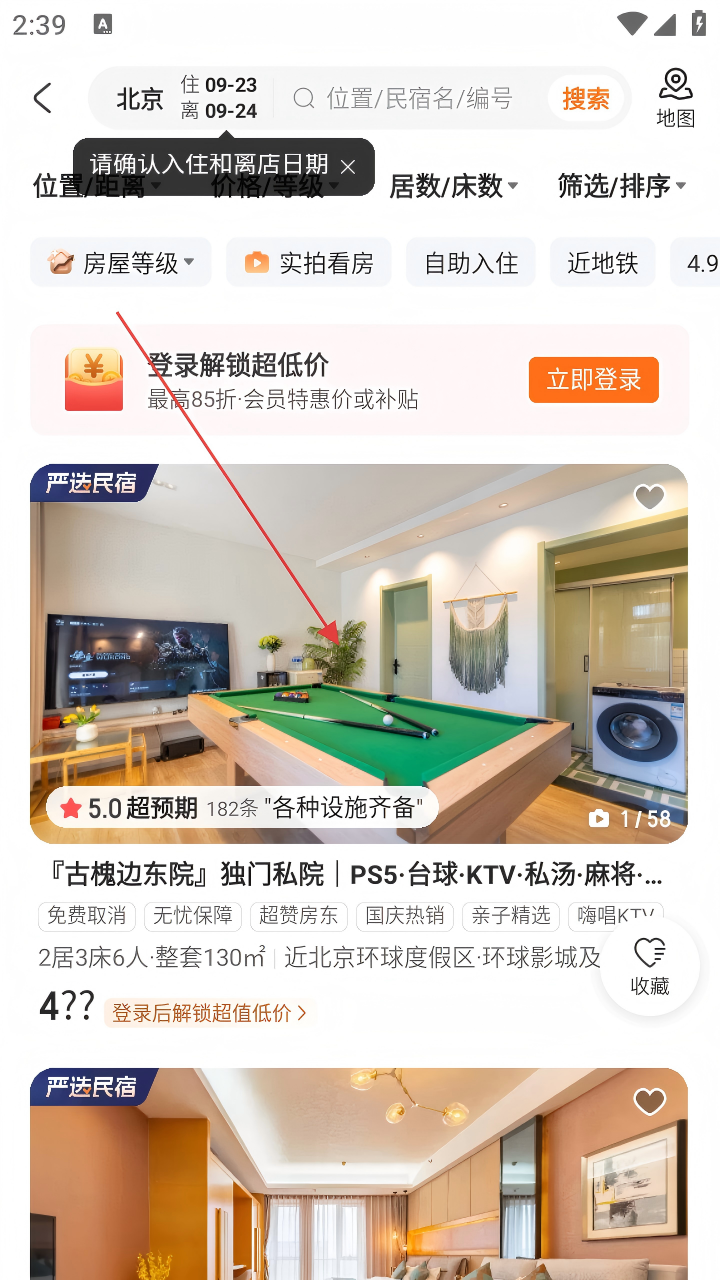Screen dimensions: 720x1280
Task: Go back using the top-left arrow
Action: [x=42, y=98]
